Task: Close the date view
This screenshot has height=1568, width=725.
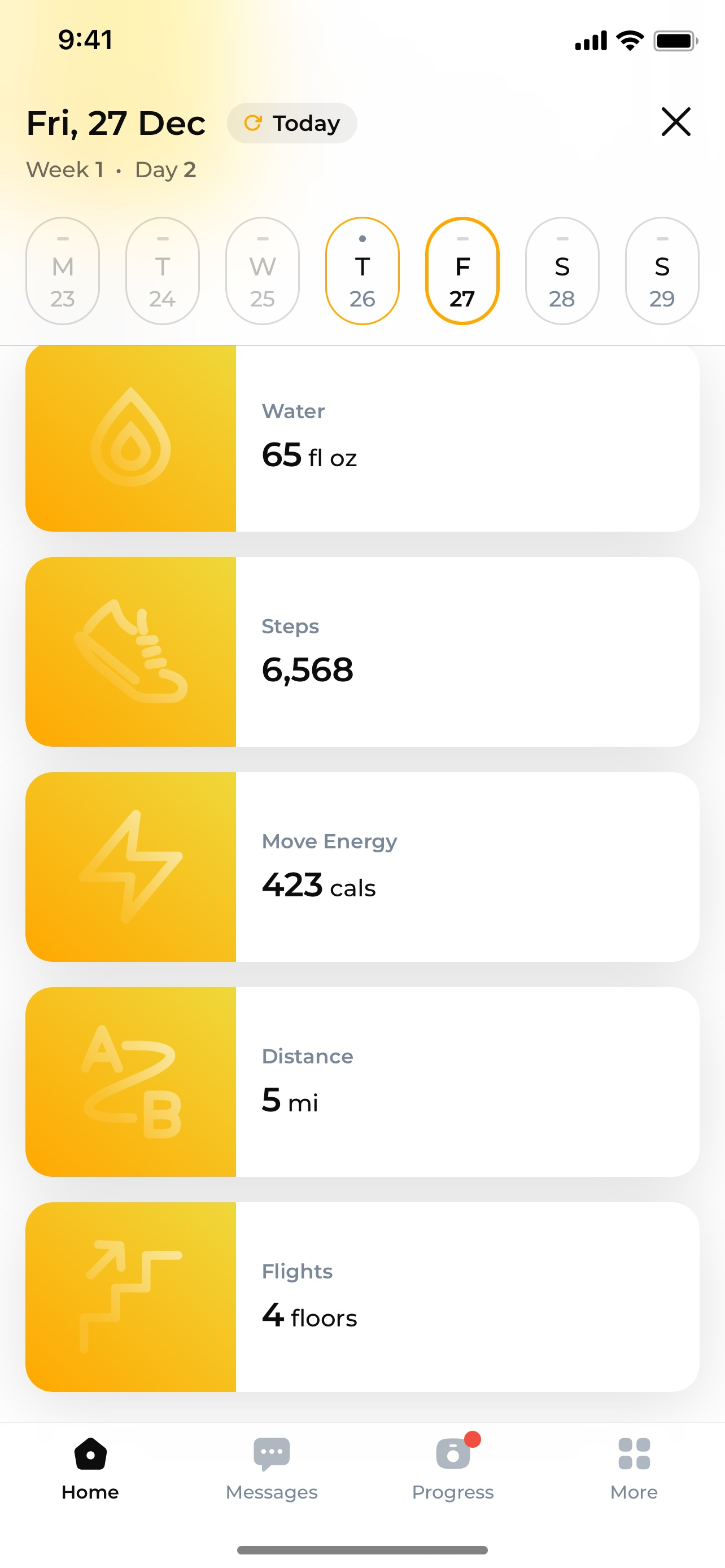Action: 676,122
